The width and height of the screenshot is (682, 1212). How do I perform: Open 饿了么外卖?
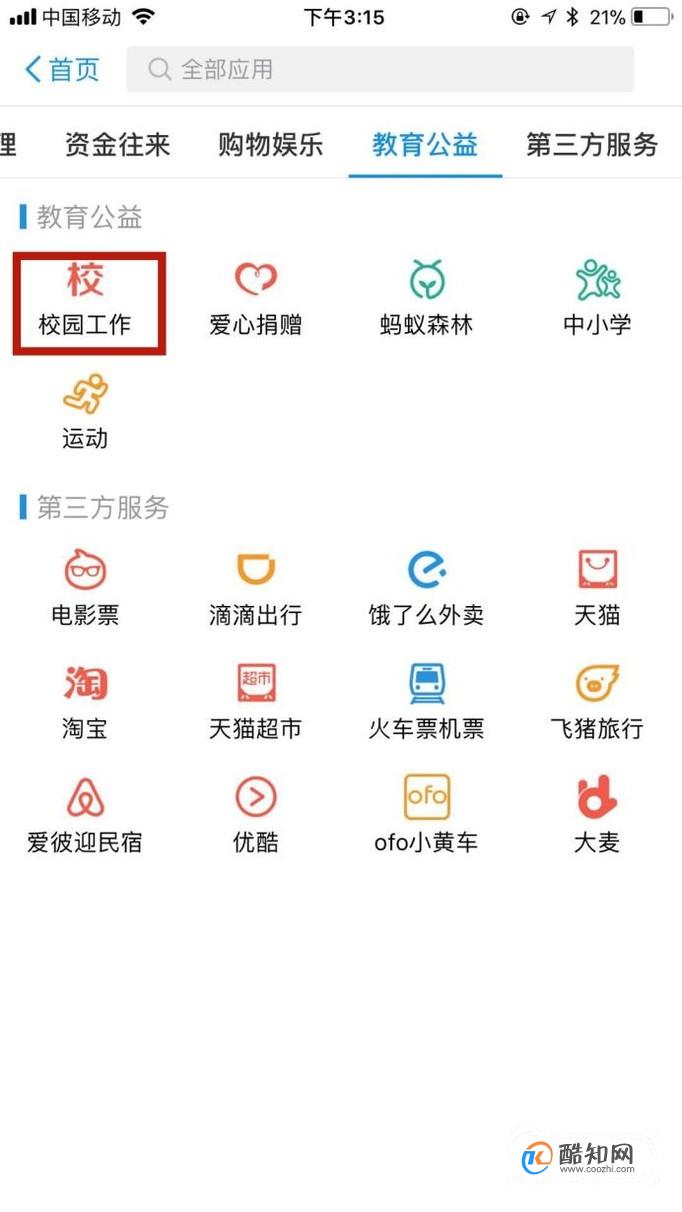point(427,588)
